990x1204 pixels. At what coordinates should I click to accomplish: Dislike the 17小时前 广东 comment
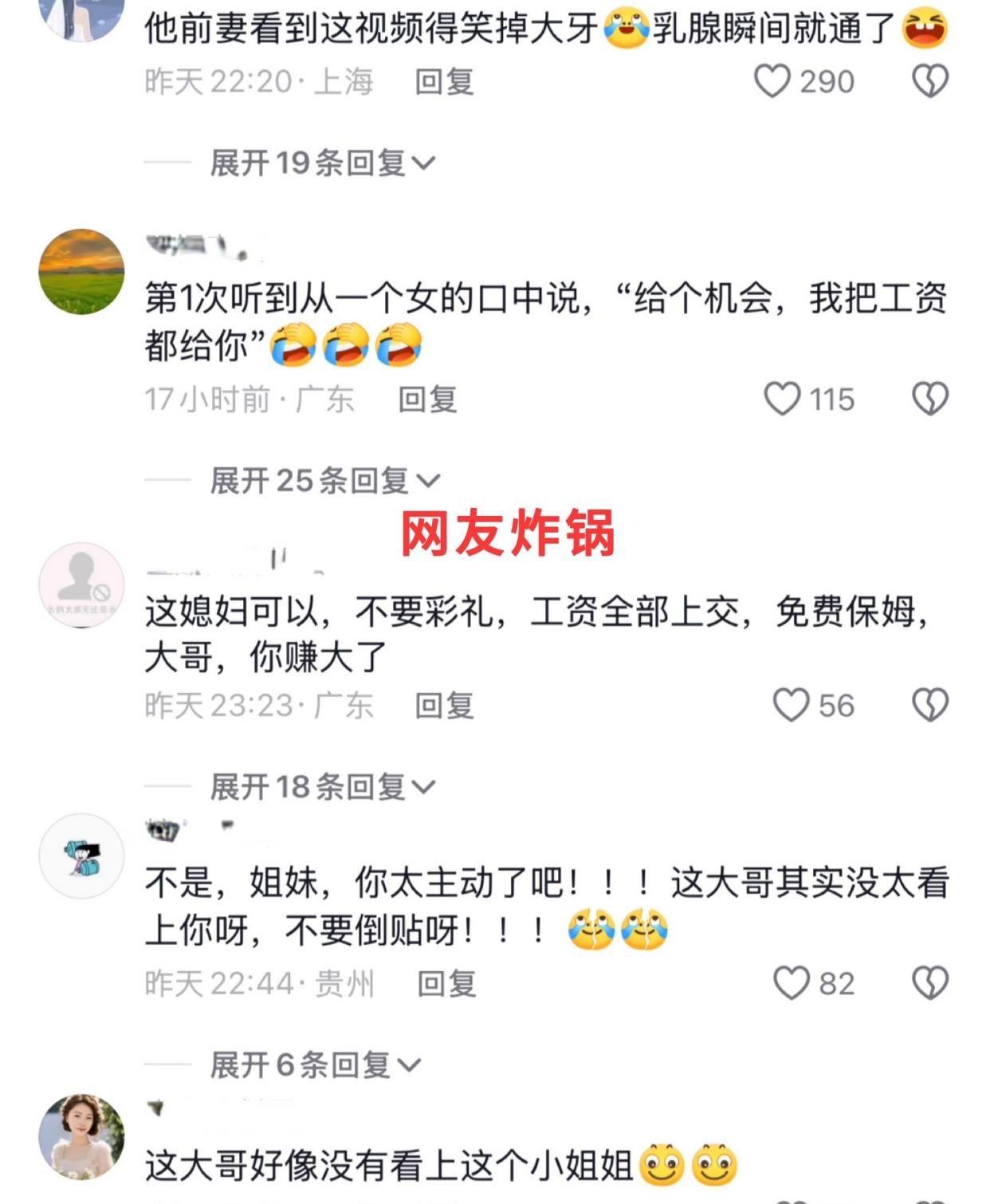click(929, 399)
